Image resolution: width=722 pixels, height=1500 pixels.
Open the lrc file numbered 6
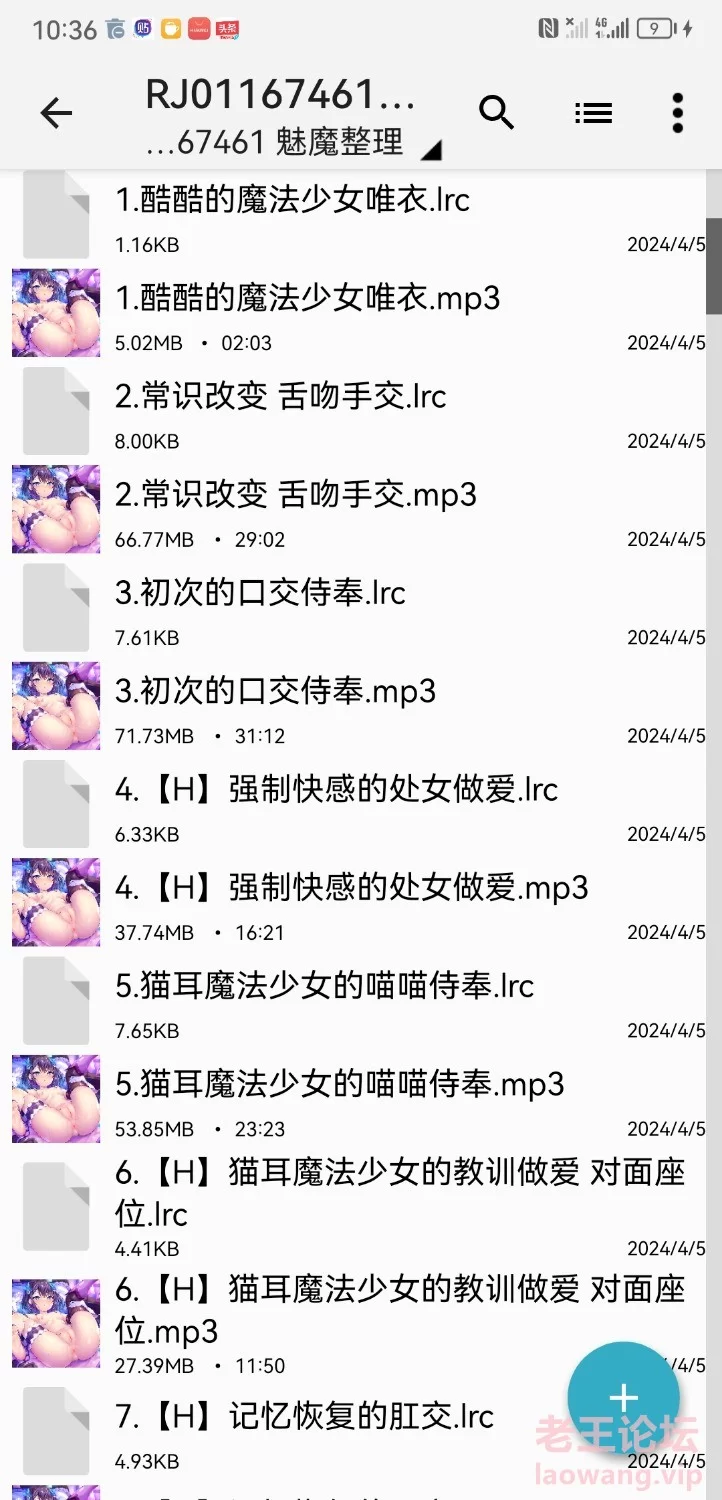tap(361, 1207)
